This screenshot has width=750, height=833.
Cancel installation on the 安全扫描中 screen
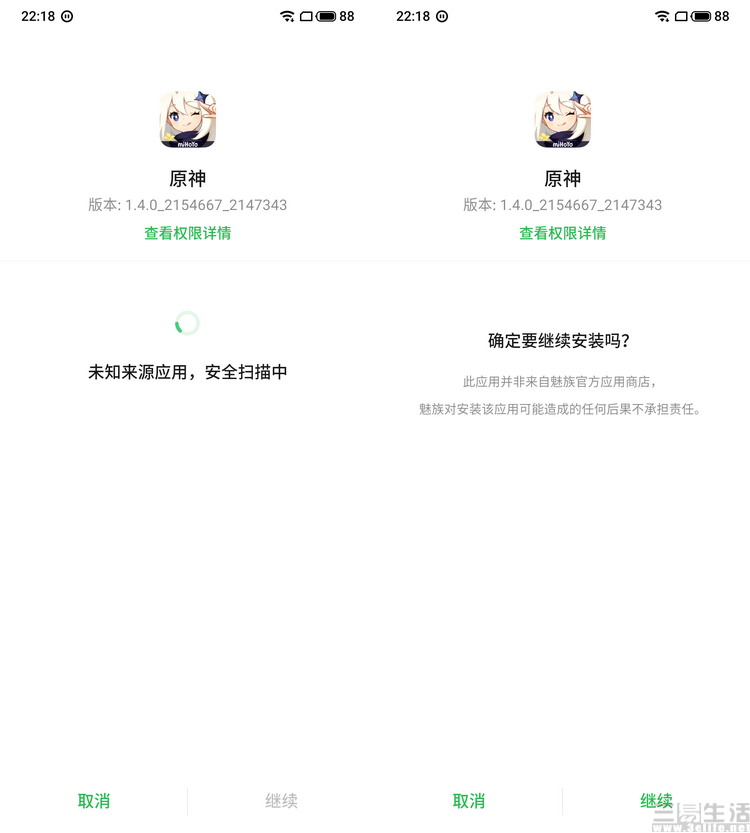pos(94,800)
